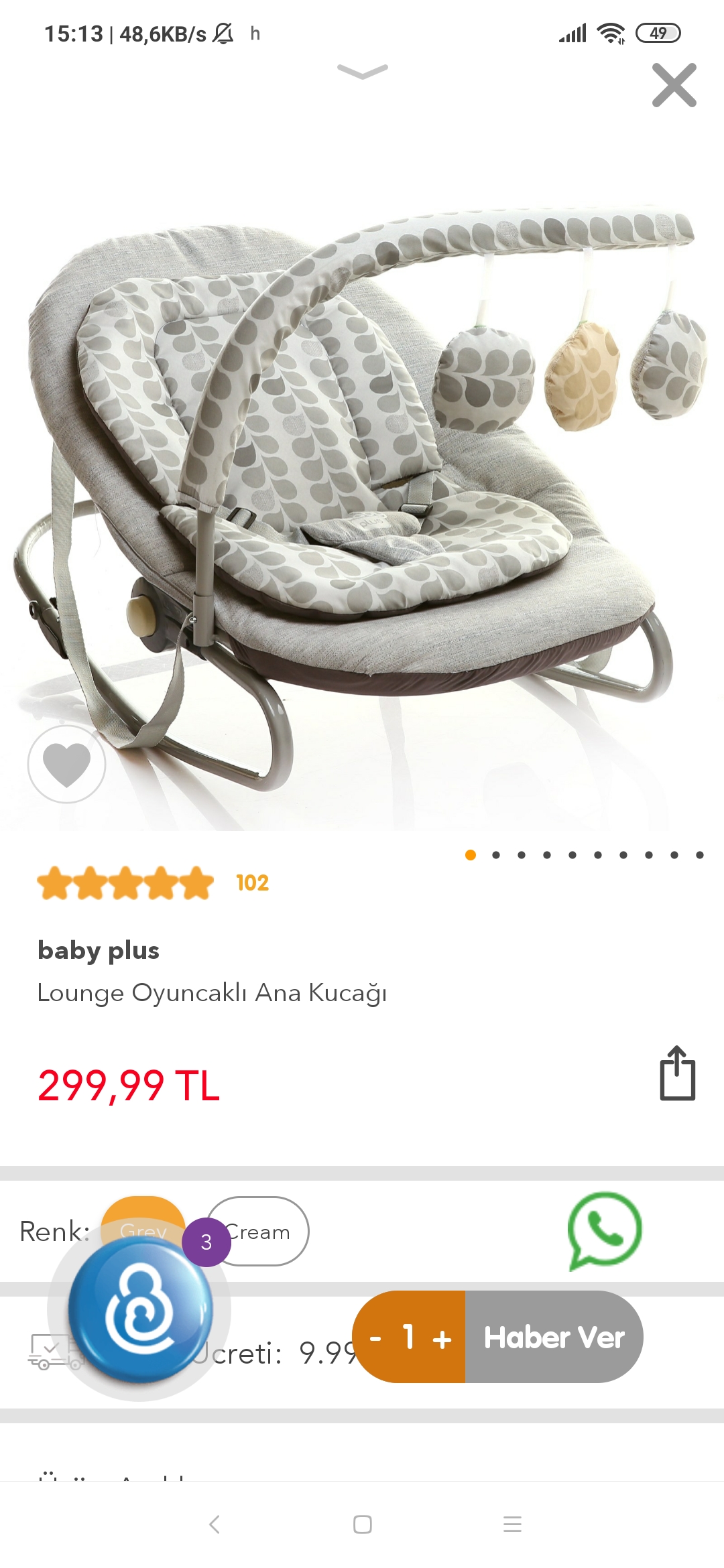Decrease quantity with the minus button
The image size is (724, 1568).
click(x=375, y=1338)
